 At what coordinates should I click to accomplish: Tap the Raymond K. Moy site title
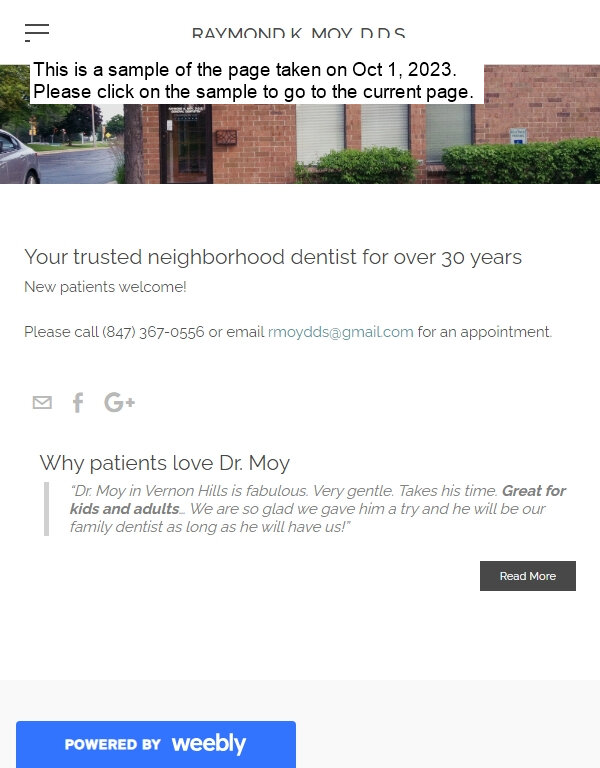click(x=298, y=34)
